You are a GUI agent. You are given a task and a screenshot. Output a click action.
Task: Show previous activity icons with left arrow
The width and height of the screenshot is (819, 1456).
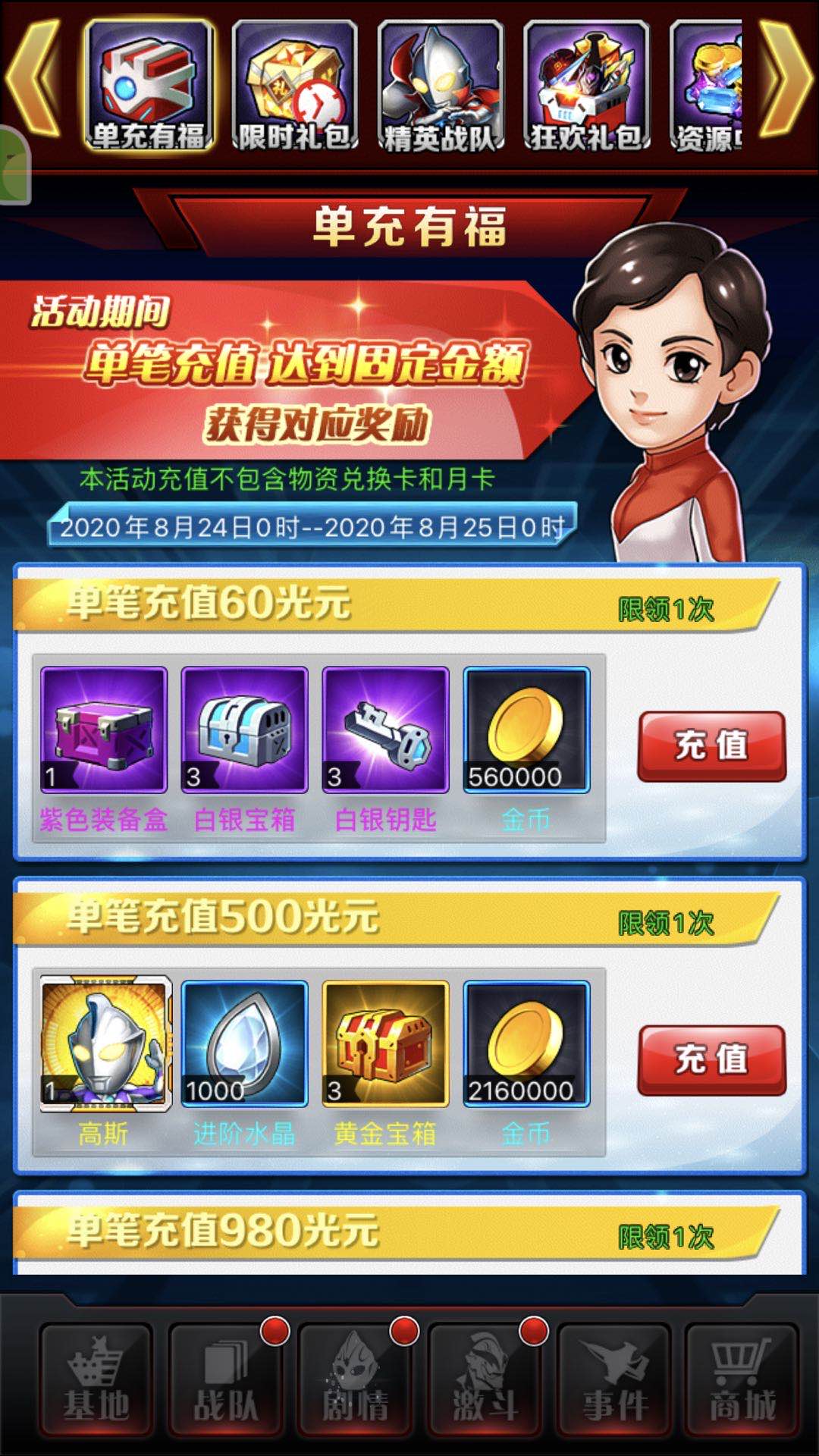[x=34, y=80]
